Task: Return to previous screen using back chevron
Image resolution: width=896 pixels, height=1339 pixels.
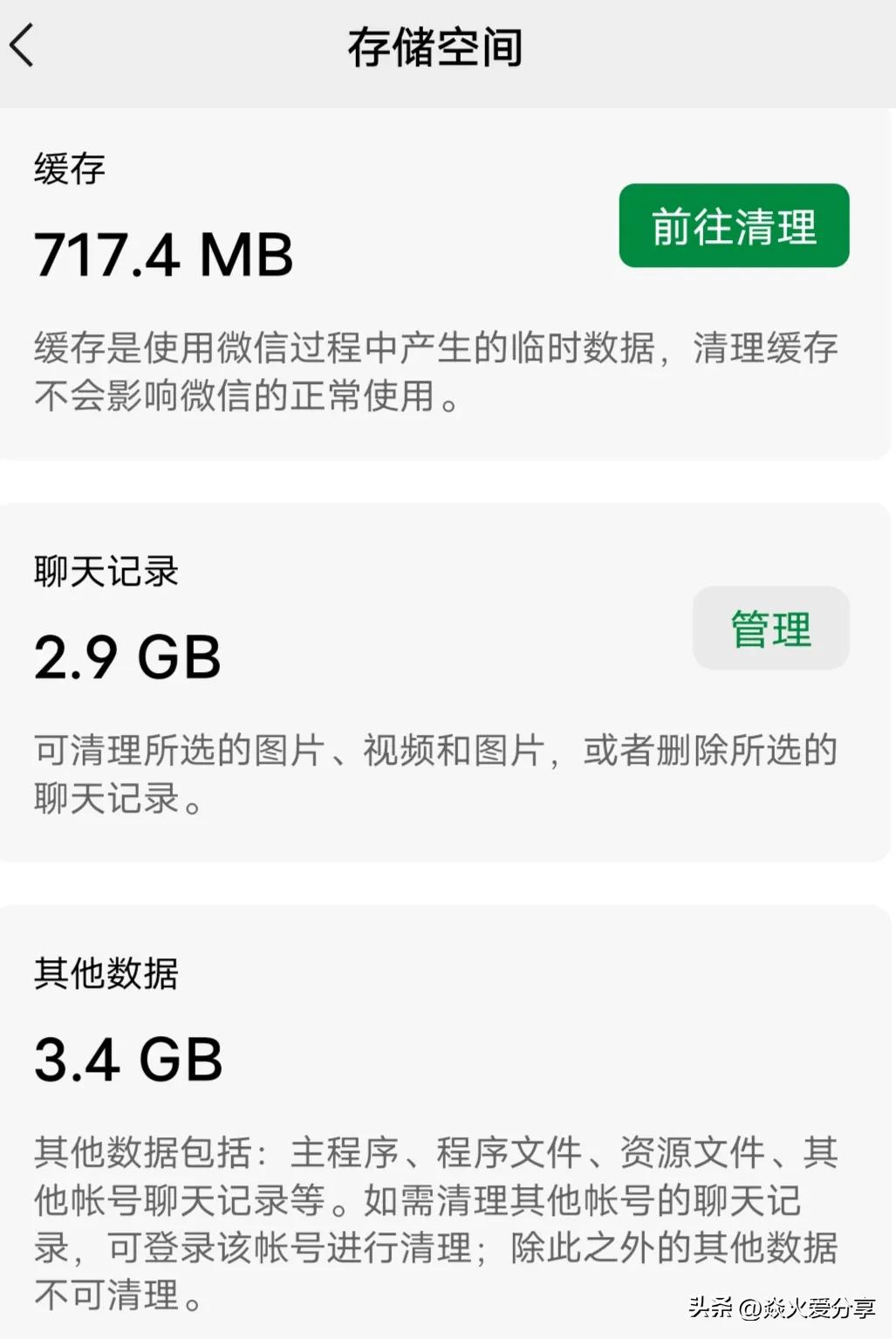Action: [24, 47]
